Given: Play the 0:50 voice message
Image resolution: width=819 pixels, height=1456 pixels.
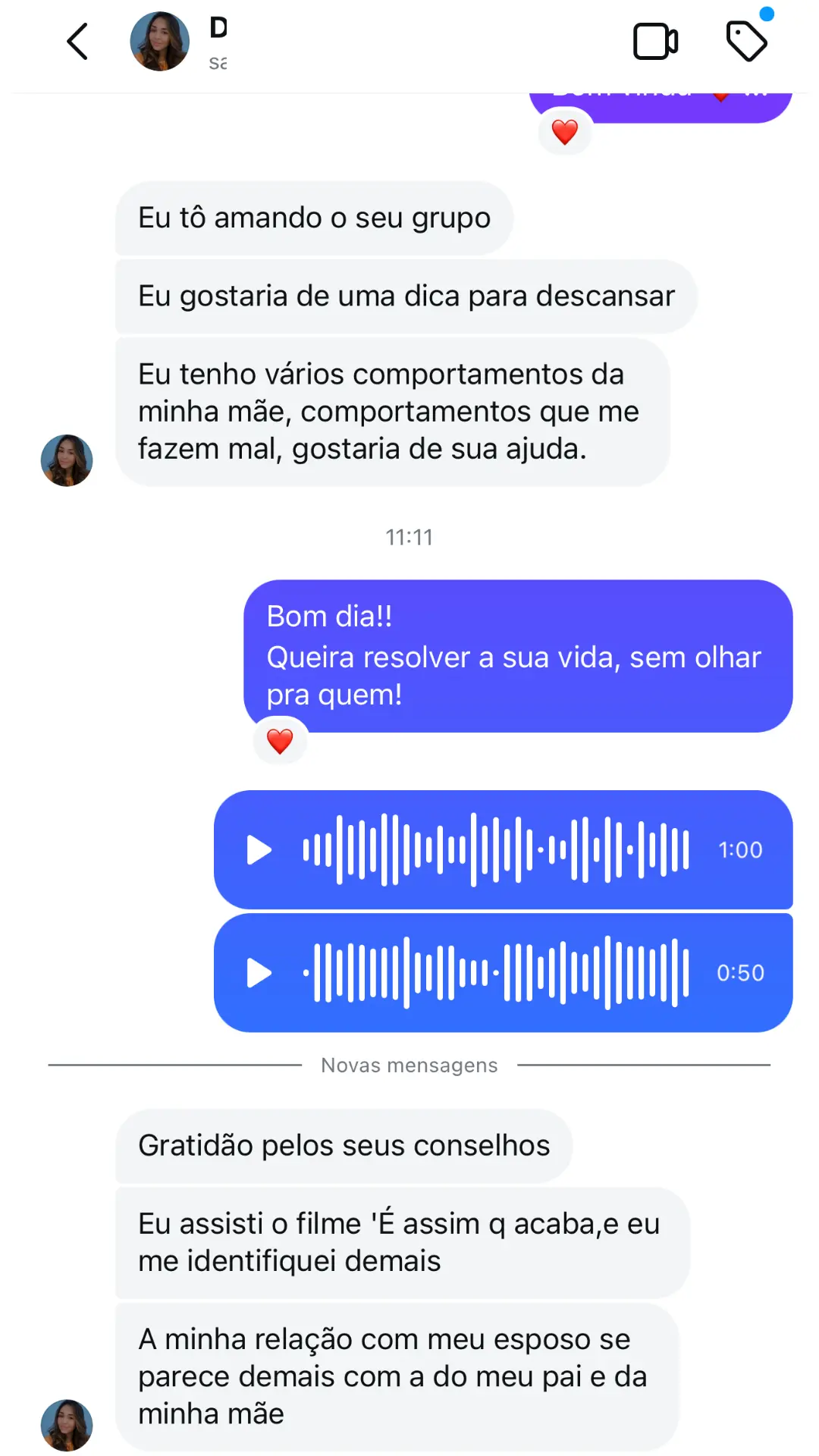Looking at the screenshot, I should click(259, 973).
